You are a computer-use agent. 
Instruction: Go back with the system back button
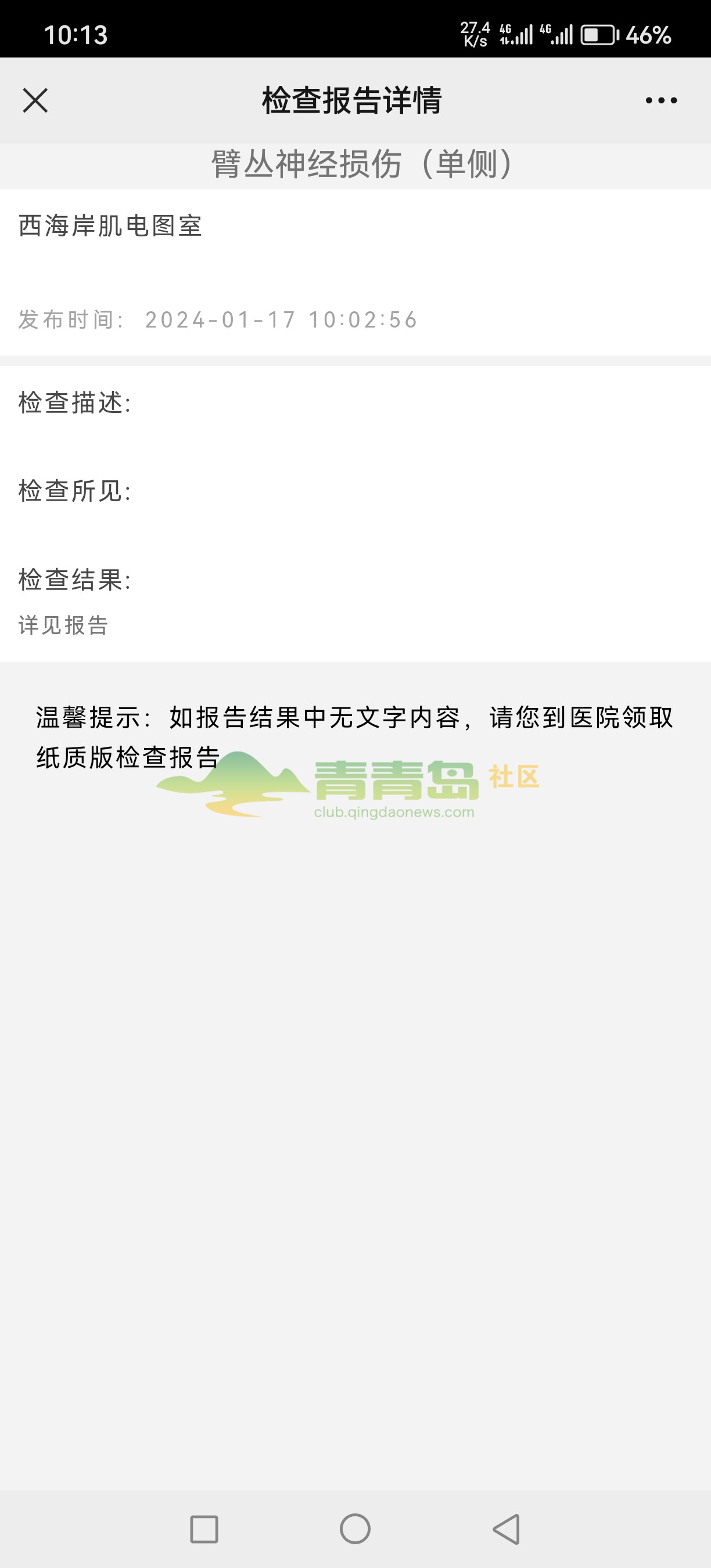[x=507, y=1529]
